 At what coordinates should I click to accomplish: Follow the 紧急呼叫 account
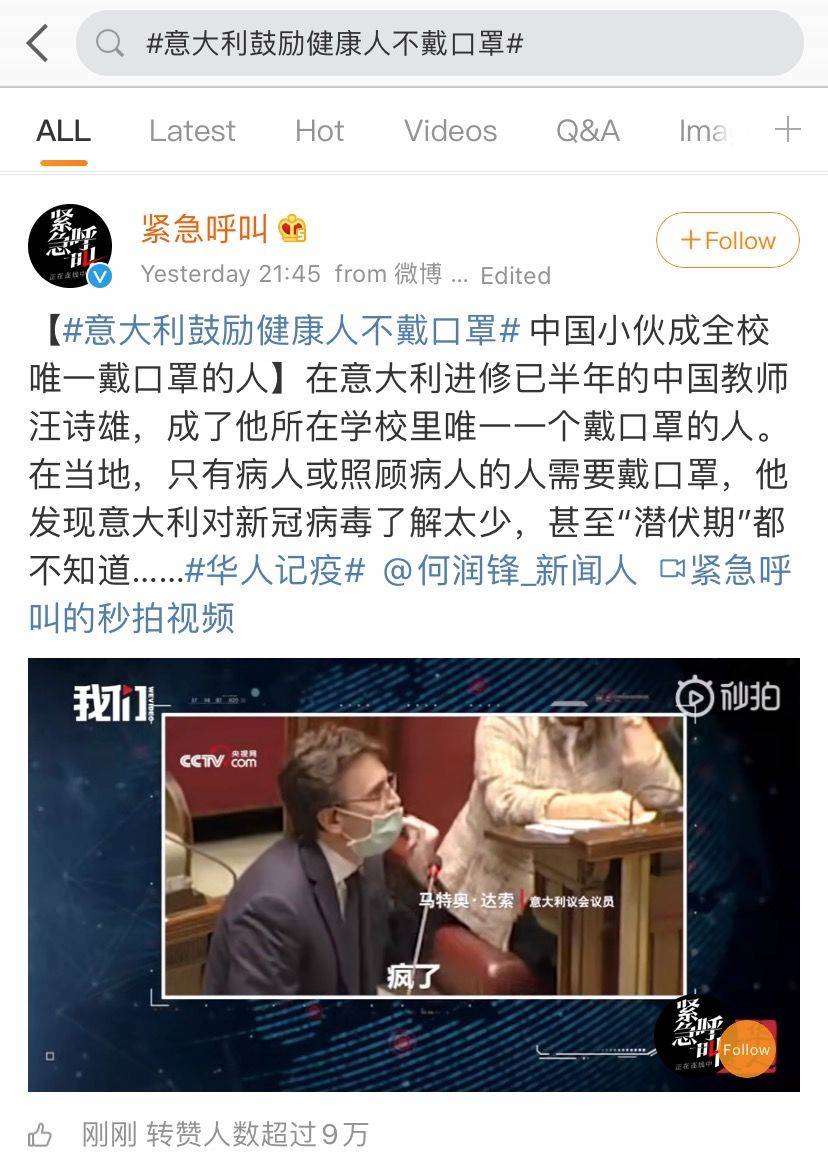point(727,240)
